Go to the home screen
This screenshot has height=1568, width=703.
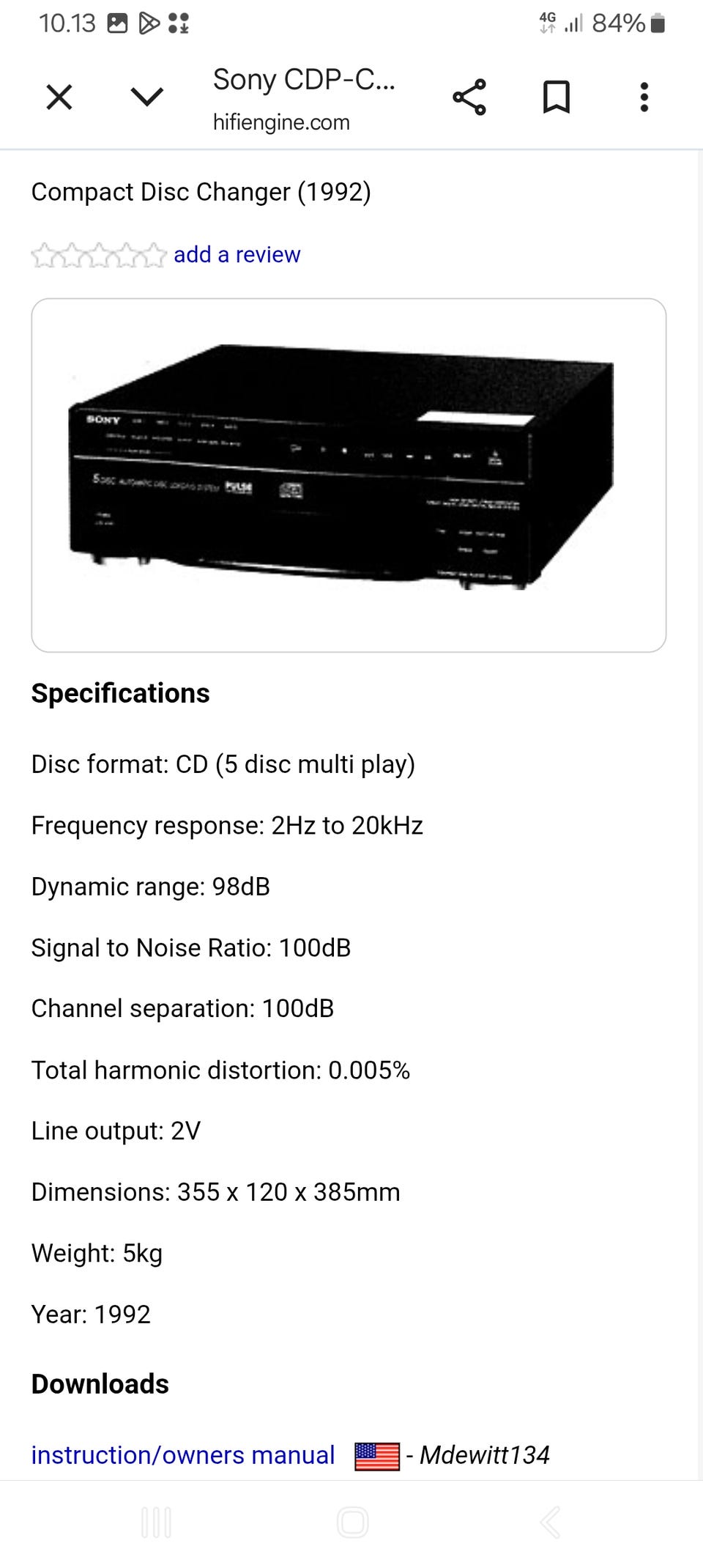pyautogui.click(x=352, y=1523)
